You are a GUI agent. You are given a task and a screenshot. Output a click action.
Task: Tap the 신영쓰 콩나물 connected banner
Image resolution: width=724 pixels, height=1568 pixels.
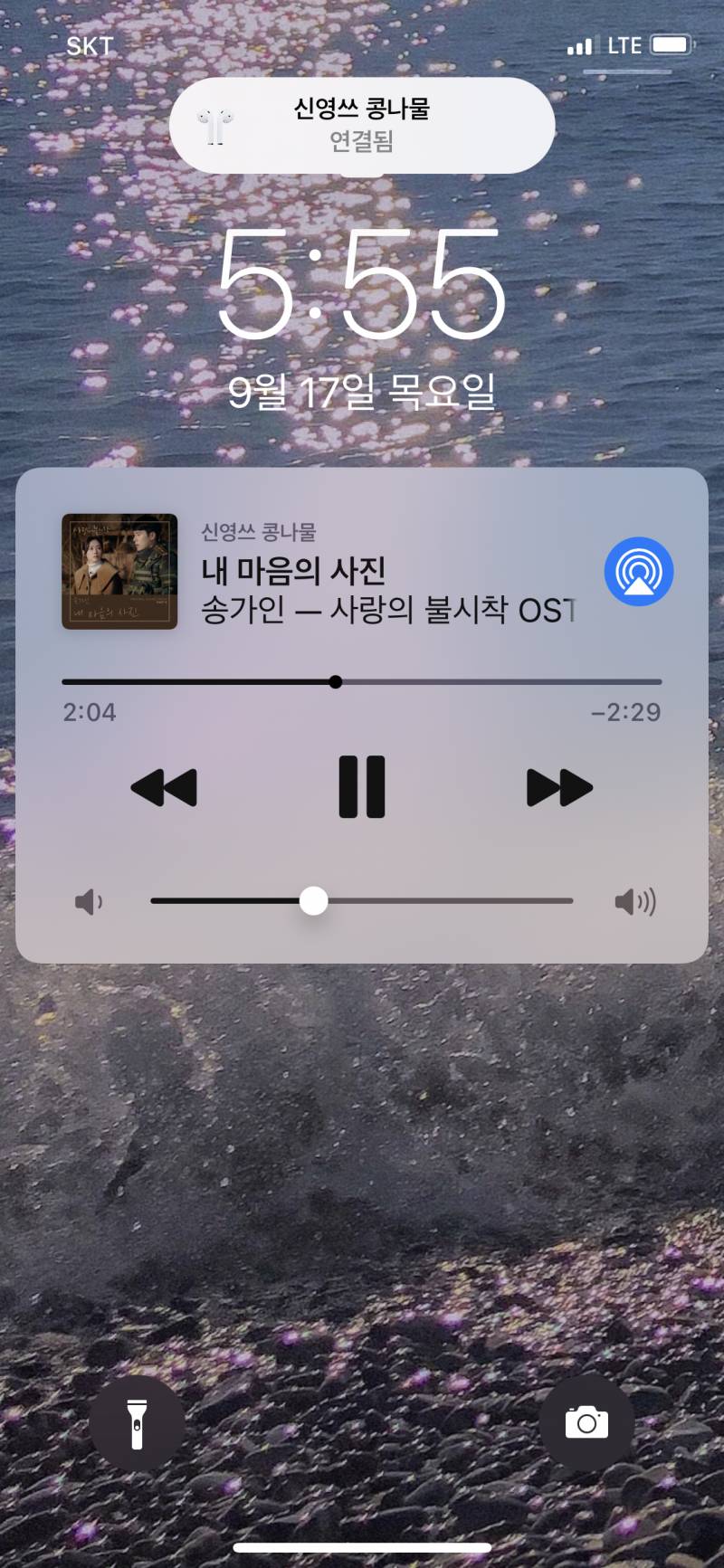[362, 126]
